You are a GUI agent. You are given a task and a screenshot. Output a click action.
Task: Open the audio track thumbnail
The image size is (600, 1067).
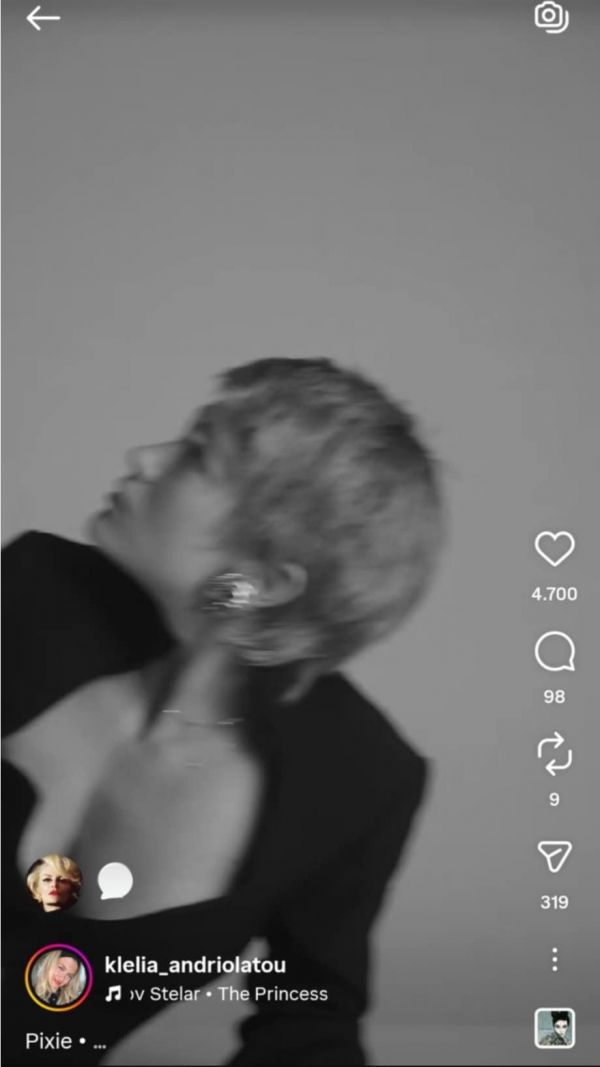coord(554,1027)
